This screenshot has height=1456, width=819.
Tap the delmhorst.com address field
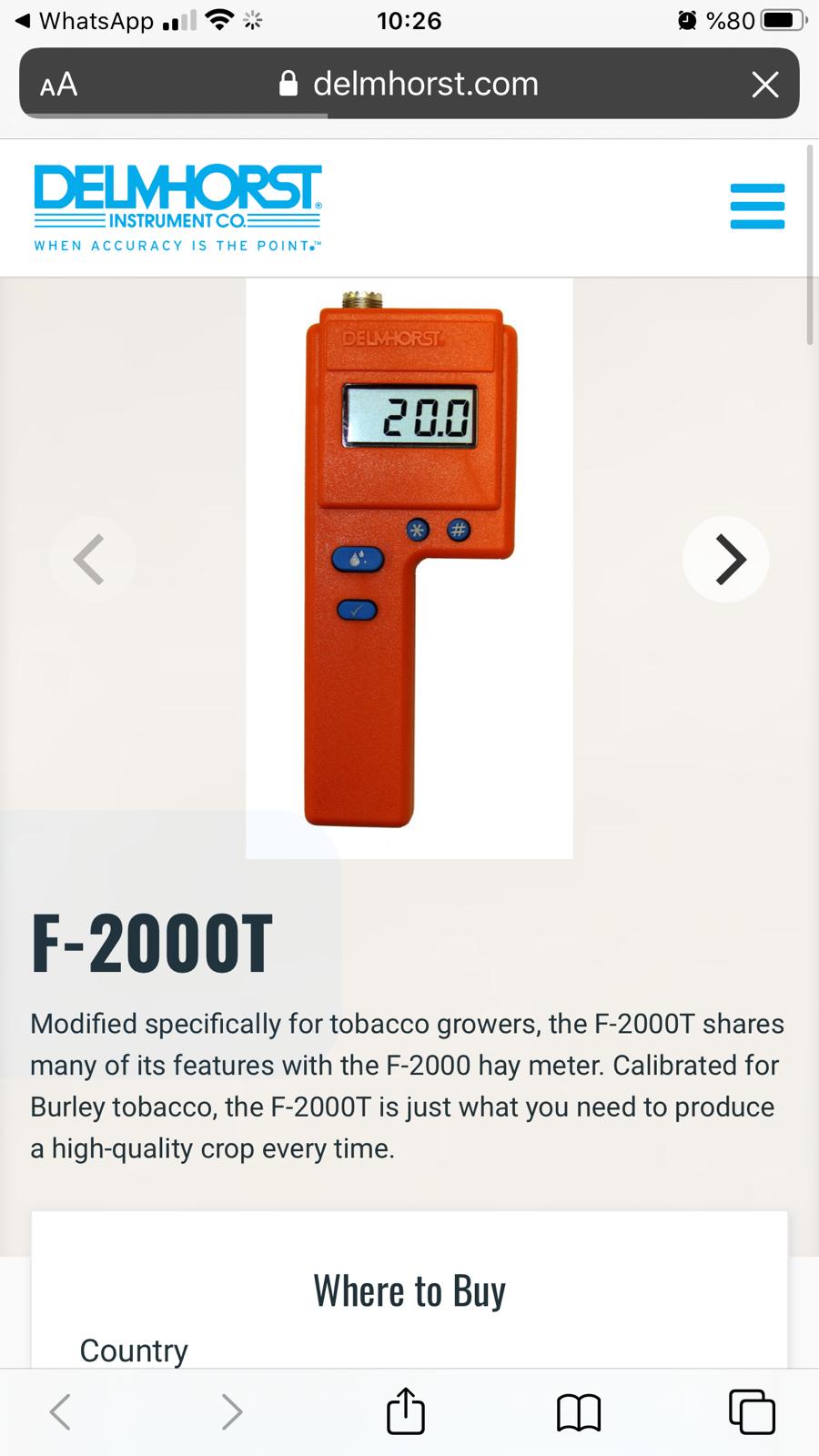point(409,84)
